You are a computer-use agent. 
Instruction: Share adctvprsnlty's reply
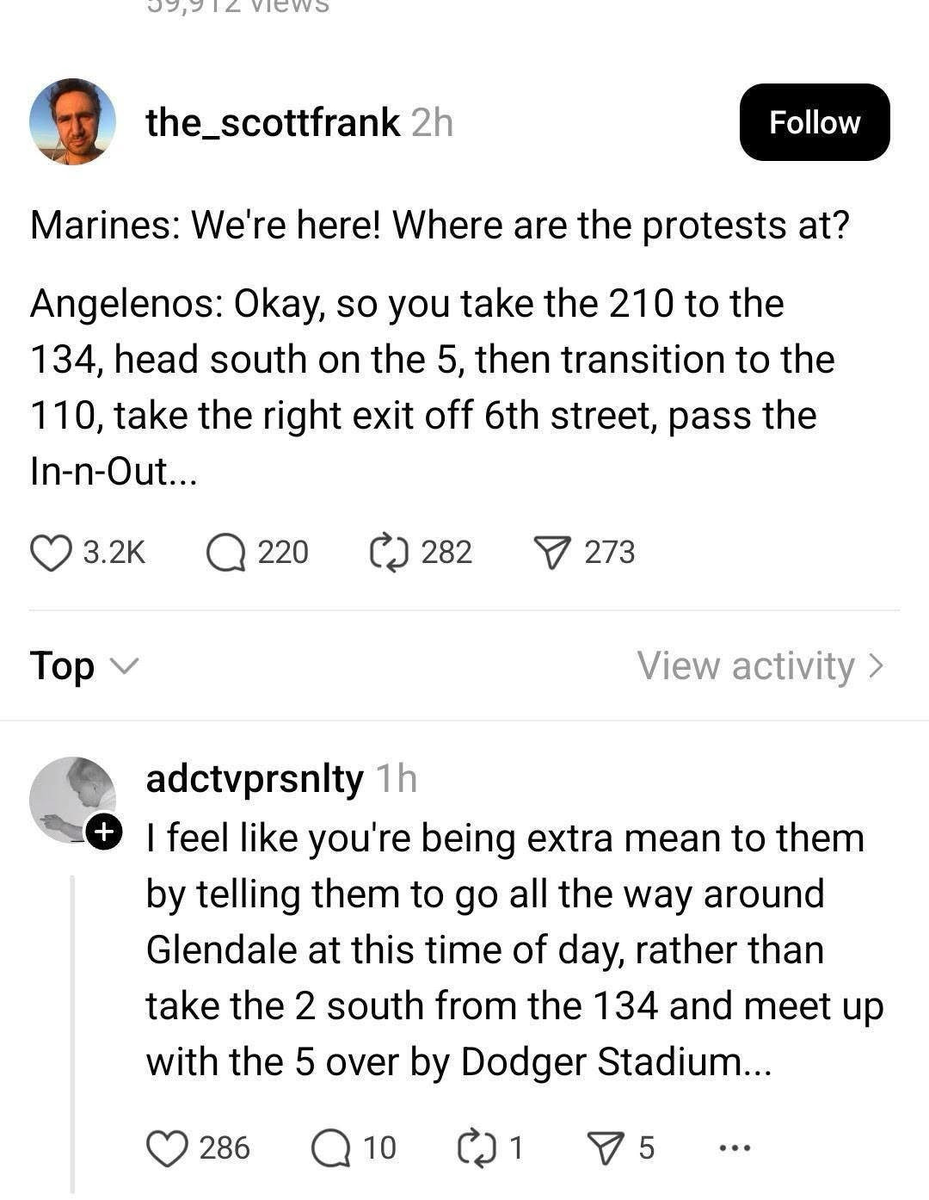coord(608,1147)
